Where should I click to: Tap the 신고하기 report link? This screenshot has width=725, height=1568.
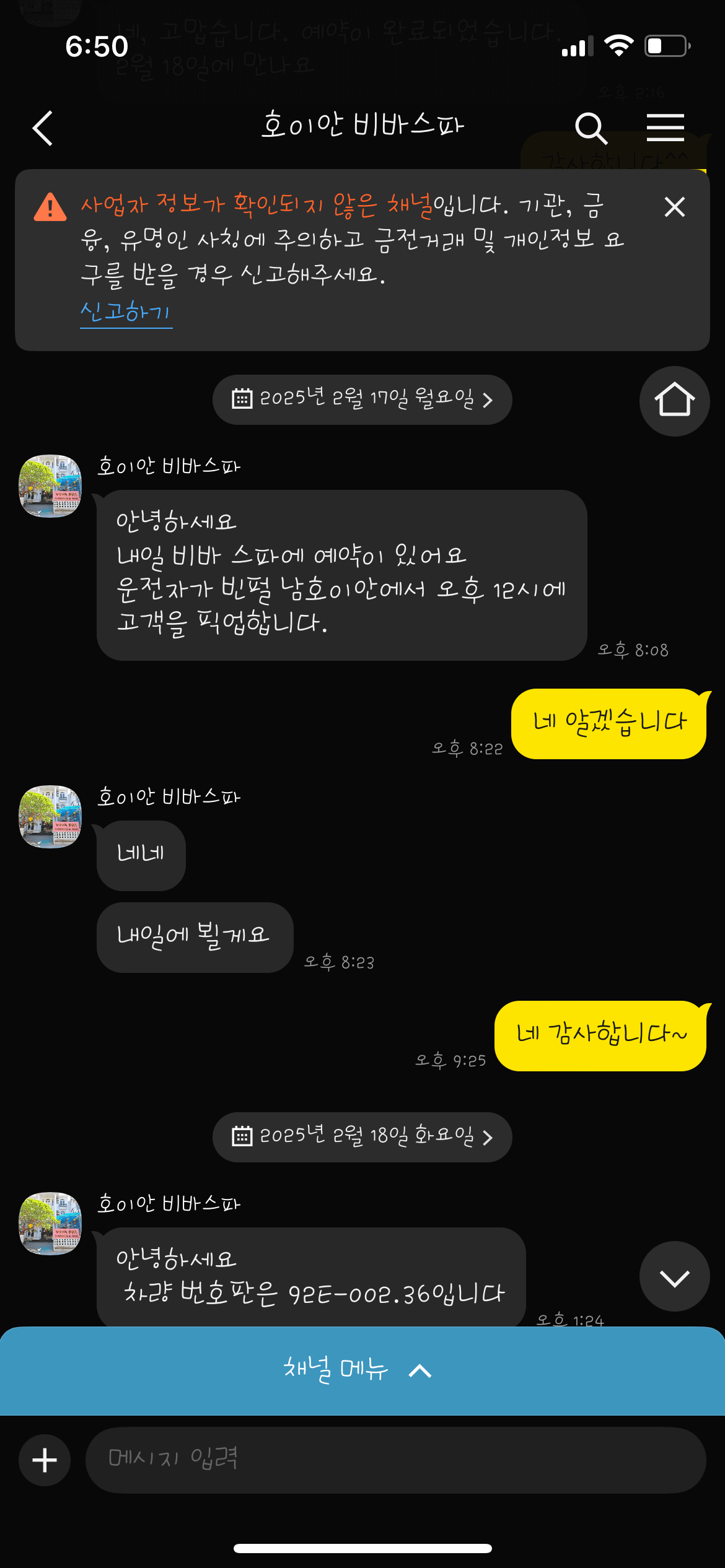126,313
